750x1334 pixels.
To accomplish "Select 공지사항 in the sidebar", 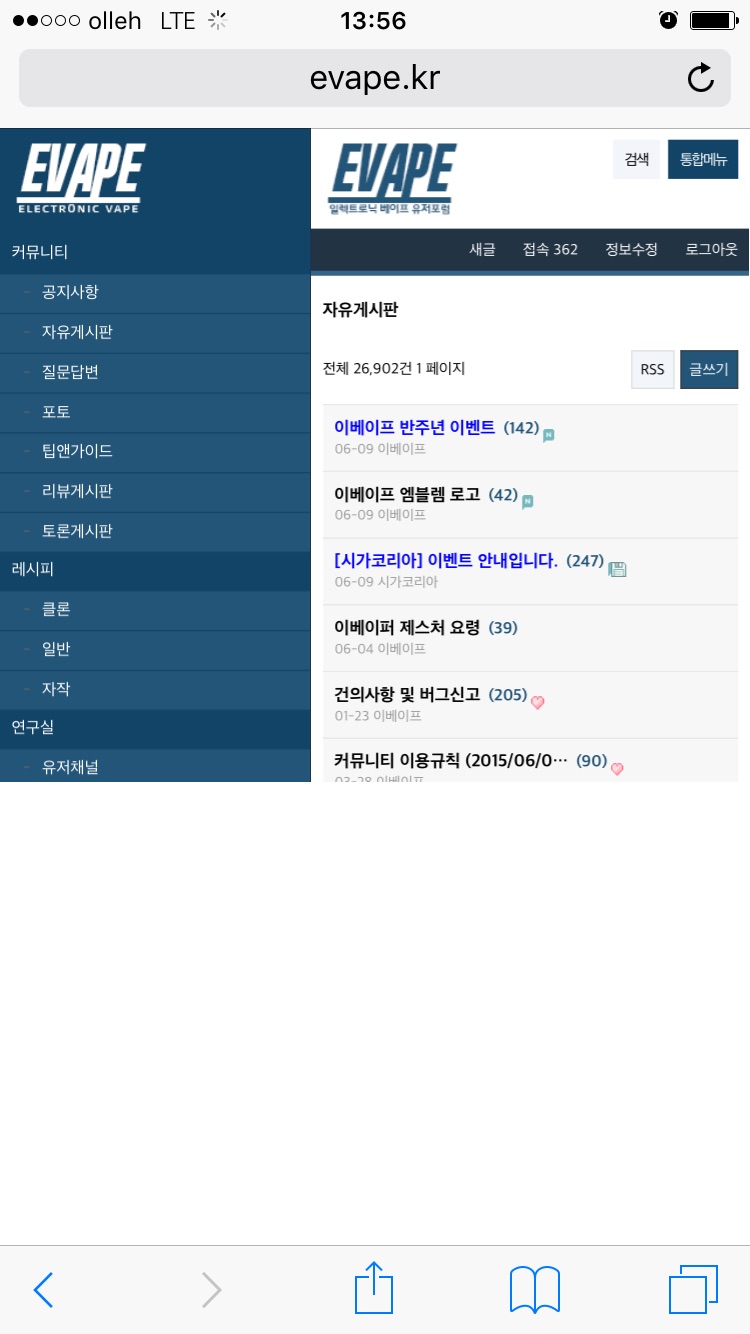I will 70,293.
